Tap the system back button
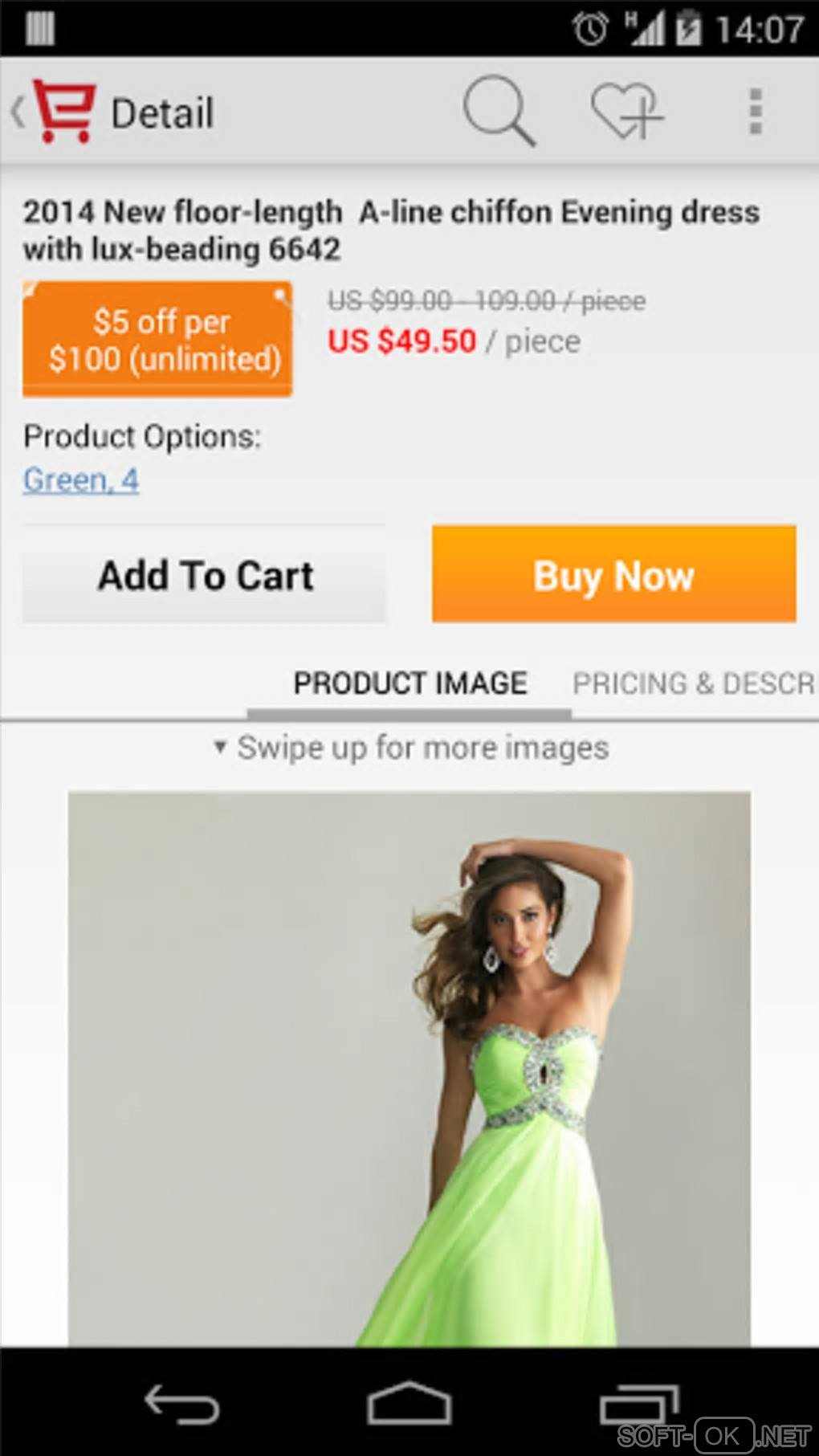This screenshot has height=1456, width=819. click(181, 1404)
